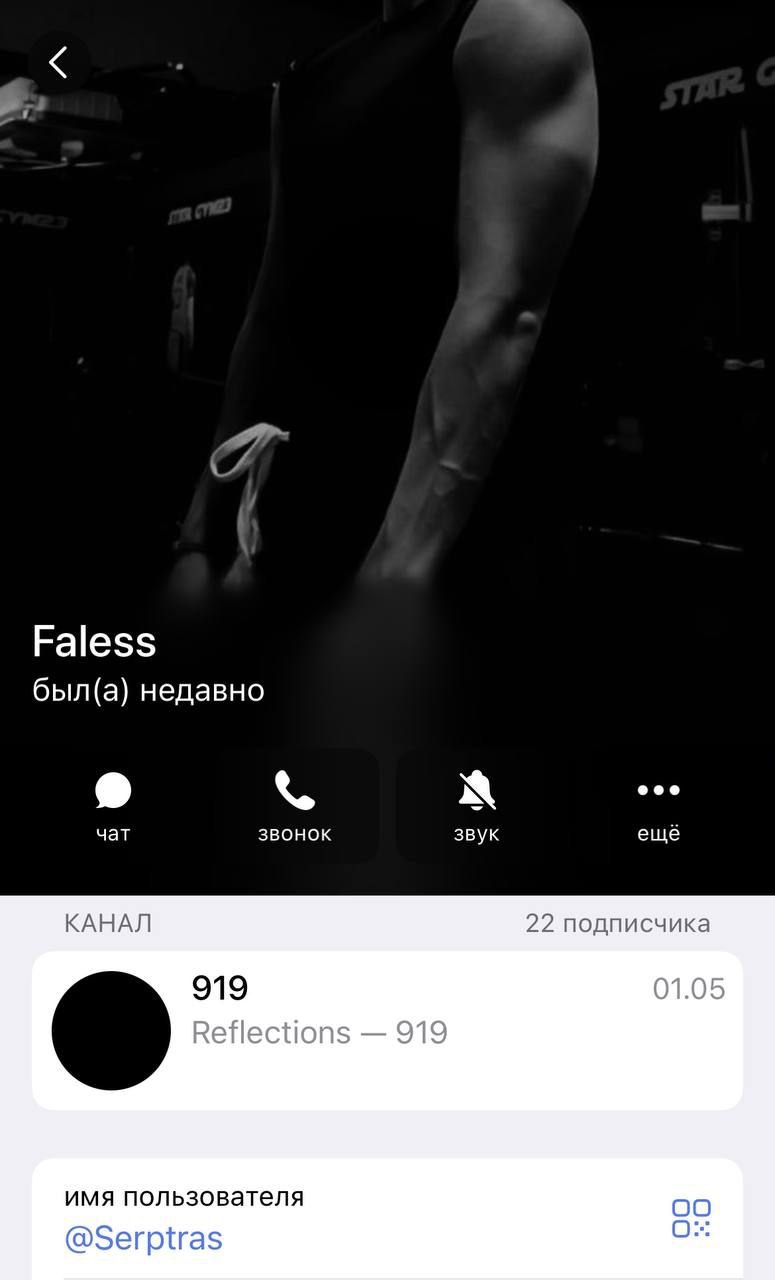
Task: Show QR code for the username
Action: [x=691, y=1219]
